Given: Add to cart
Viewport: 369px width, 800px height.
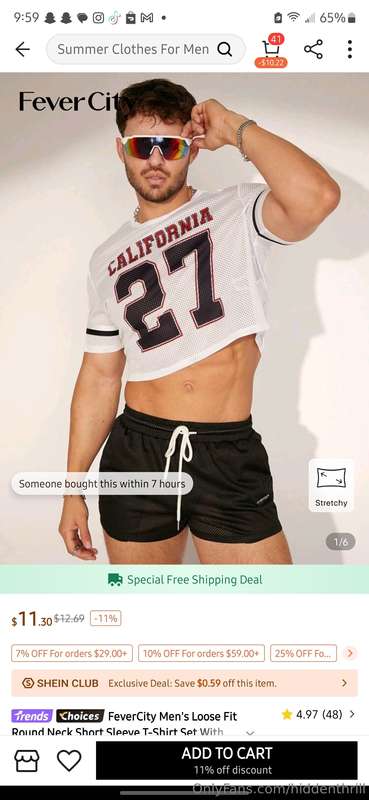Looking at the screenshot, I should (x=227, y=760).
